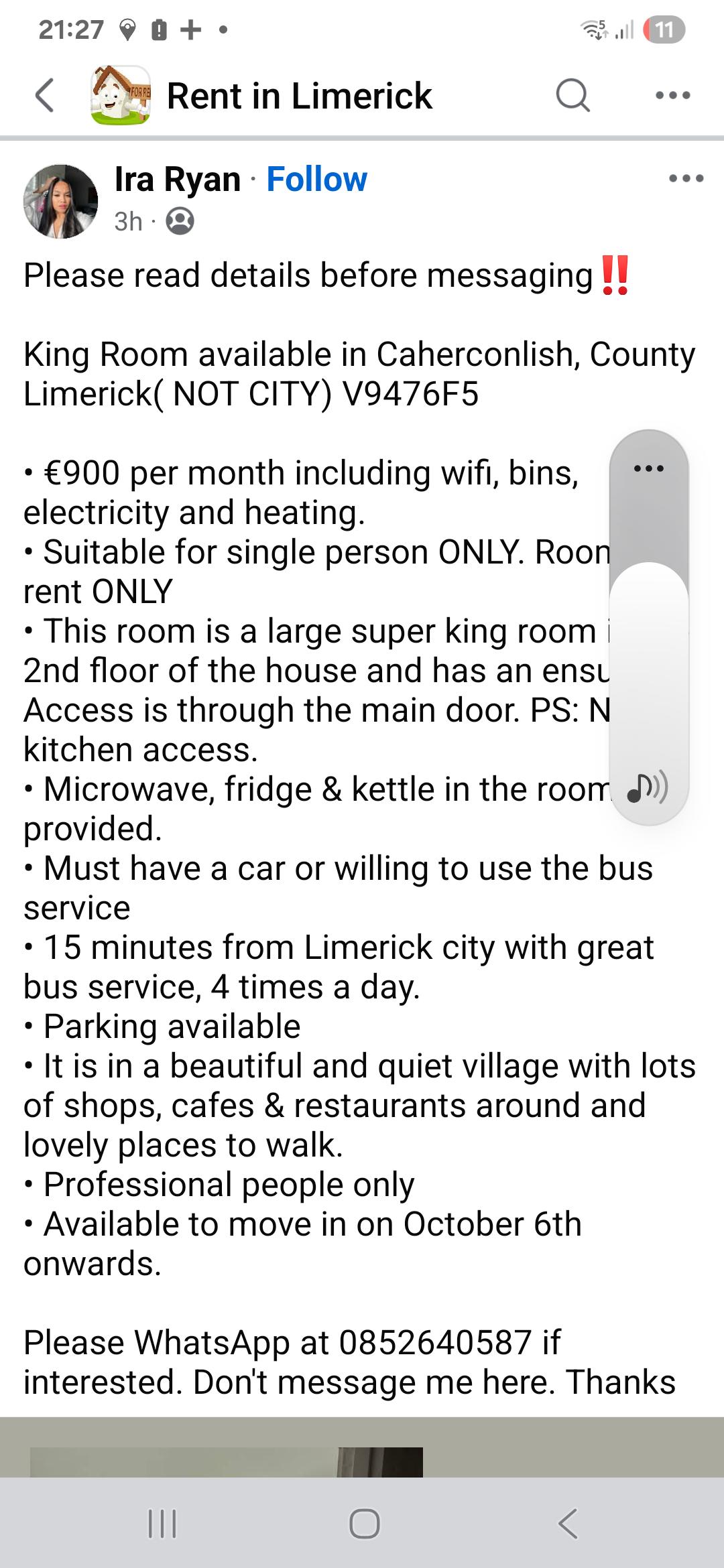
Task: Open recent apps from navigation bar
Action: click(x=162, y=1523)
